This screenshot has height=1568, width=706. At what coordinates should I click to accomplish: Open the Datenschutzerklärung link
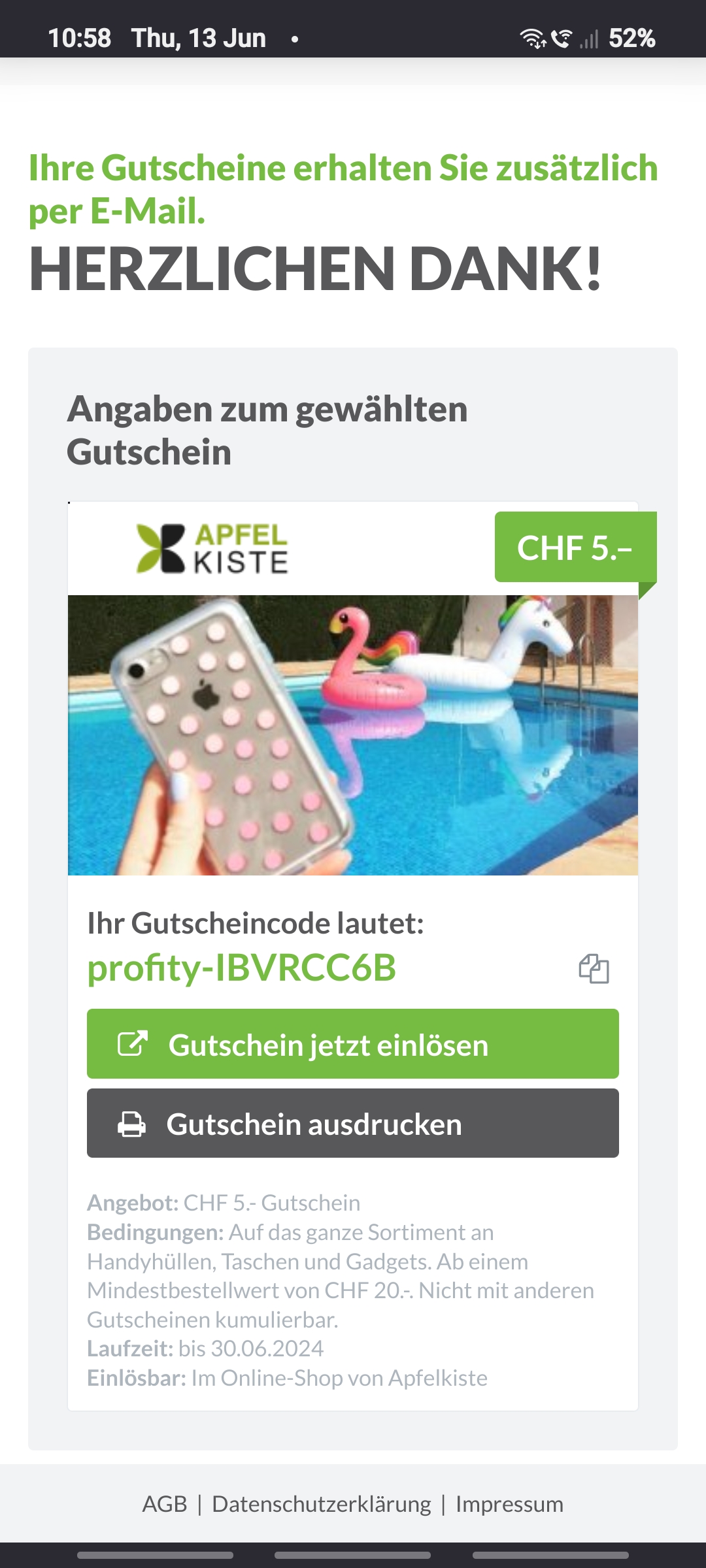tap(322, 1504)
